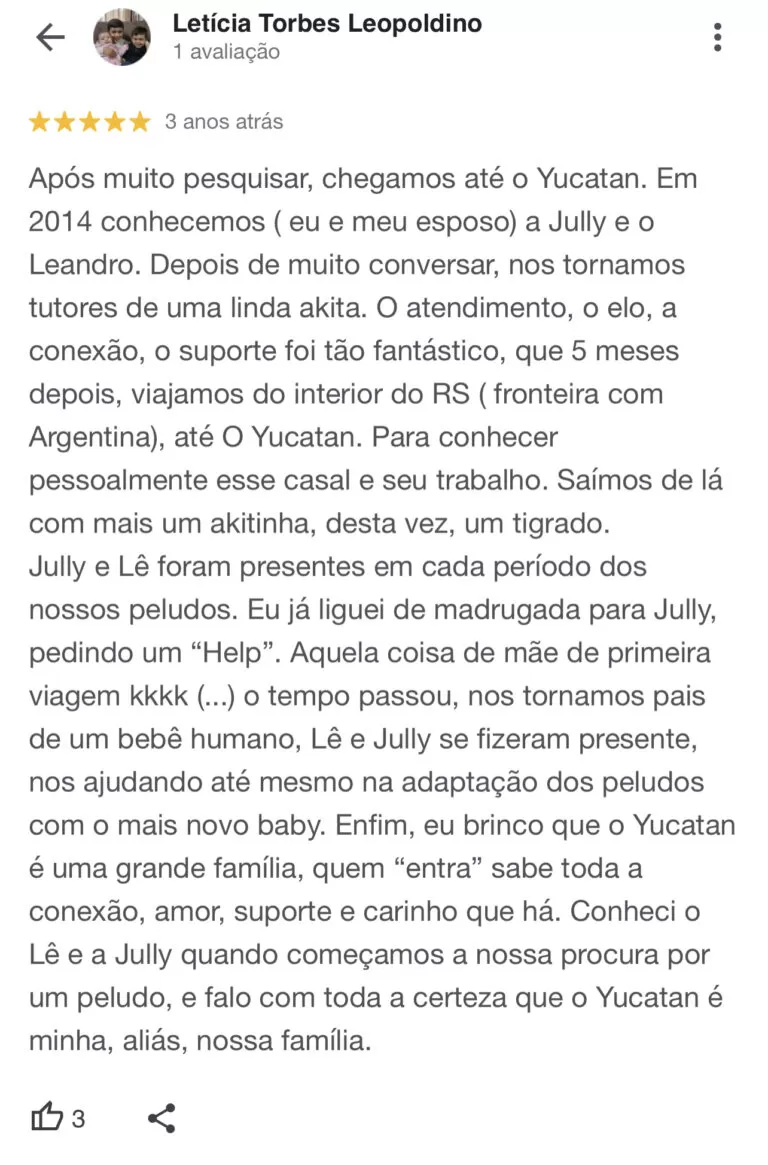Open the three-dot overflow menu
This screenshot has height=1165, width=768.
(717, 38)
